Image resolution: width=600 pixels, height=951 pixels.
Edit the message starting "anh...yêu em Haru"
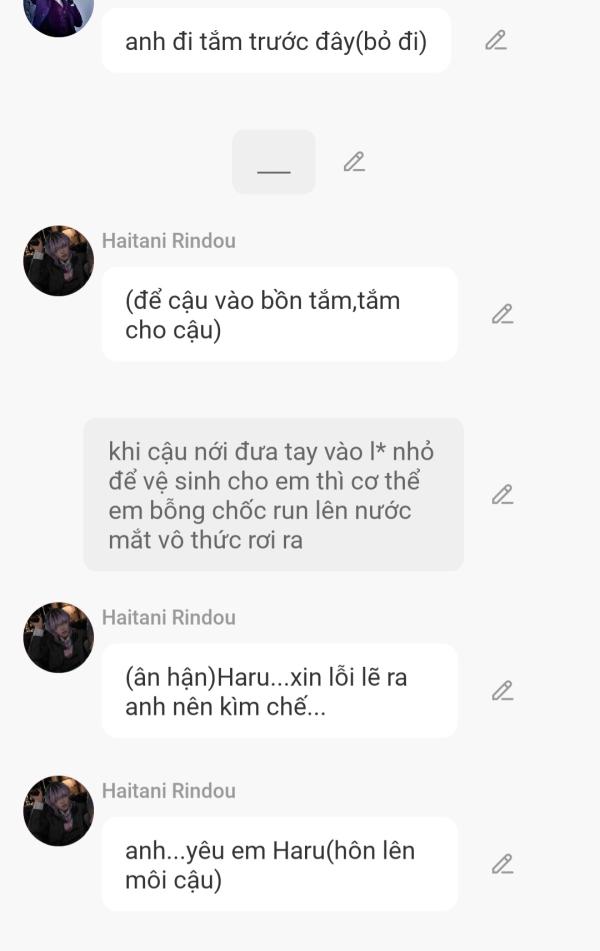tap(502, 864)
